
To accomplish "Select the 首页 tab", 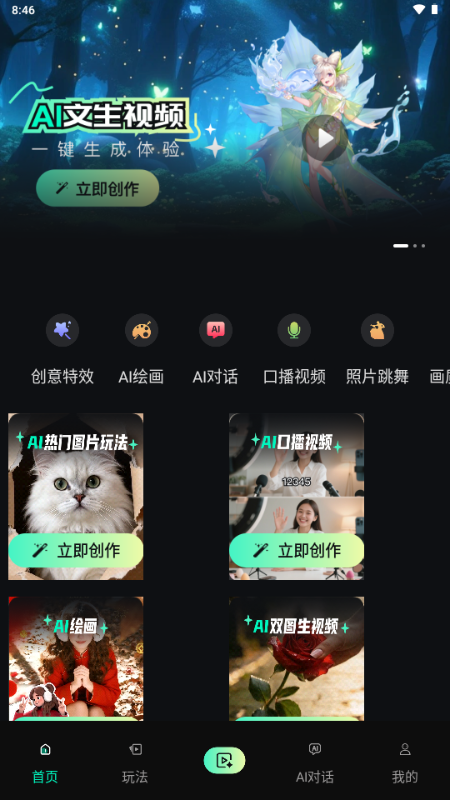I will (x=45, y=763).
